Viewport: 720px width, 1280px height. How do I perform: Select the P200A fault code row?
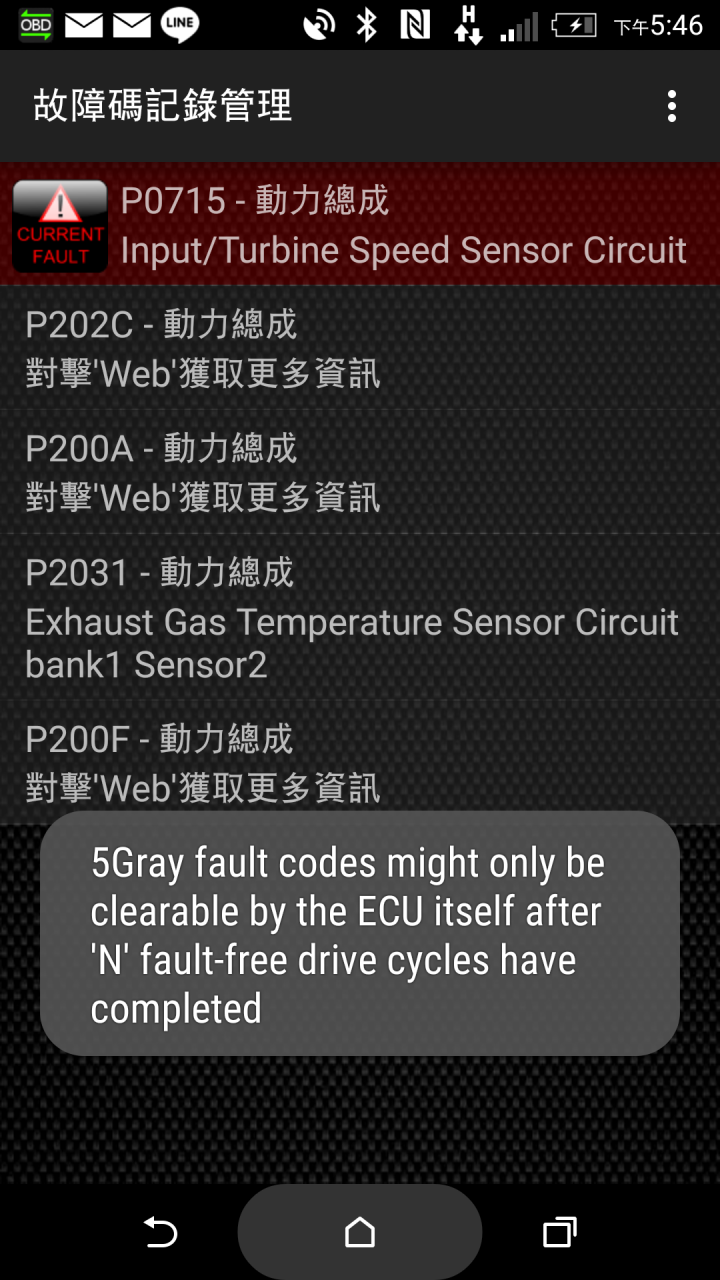[360, 471]
